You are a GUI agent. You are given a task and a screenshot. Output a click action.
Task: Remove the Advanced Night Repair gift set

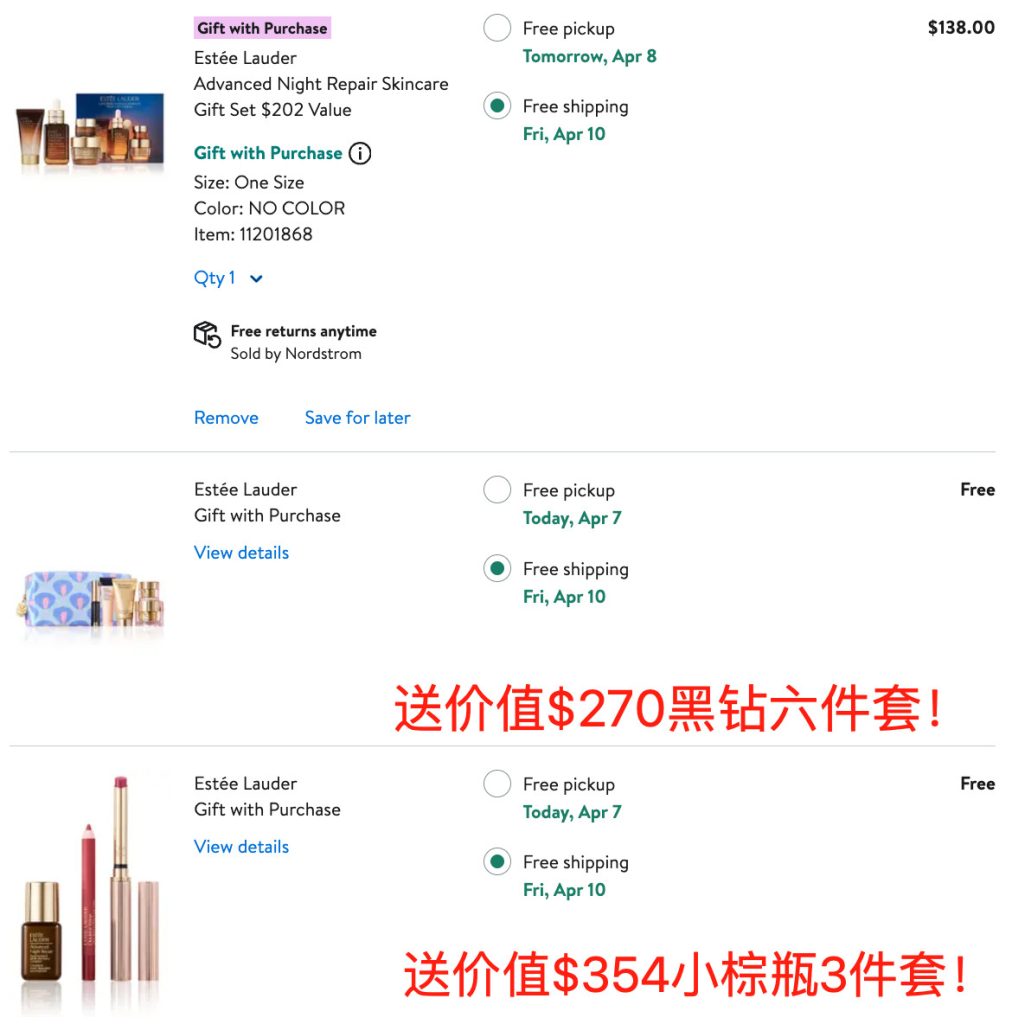(226, 418)
